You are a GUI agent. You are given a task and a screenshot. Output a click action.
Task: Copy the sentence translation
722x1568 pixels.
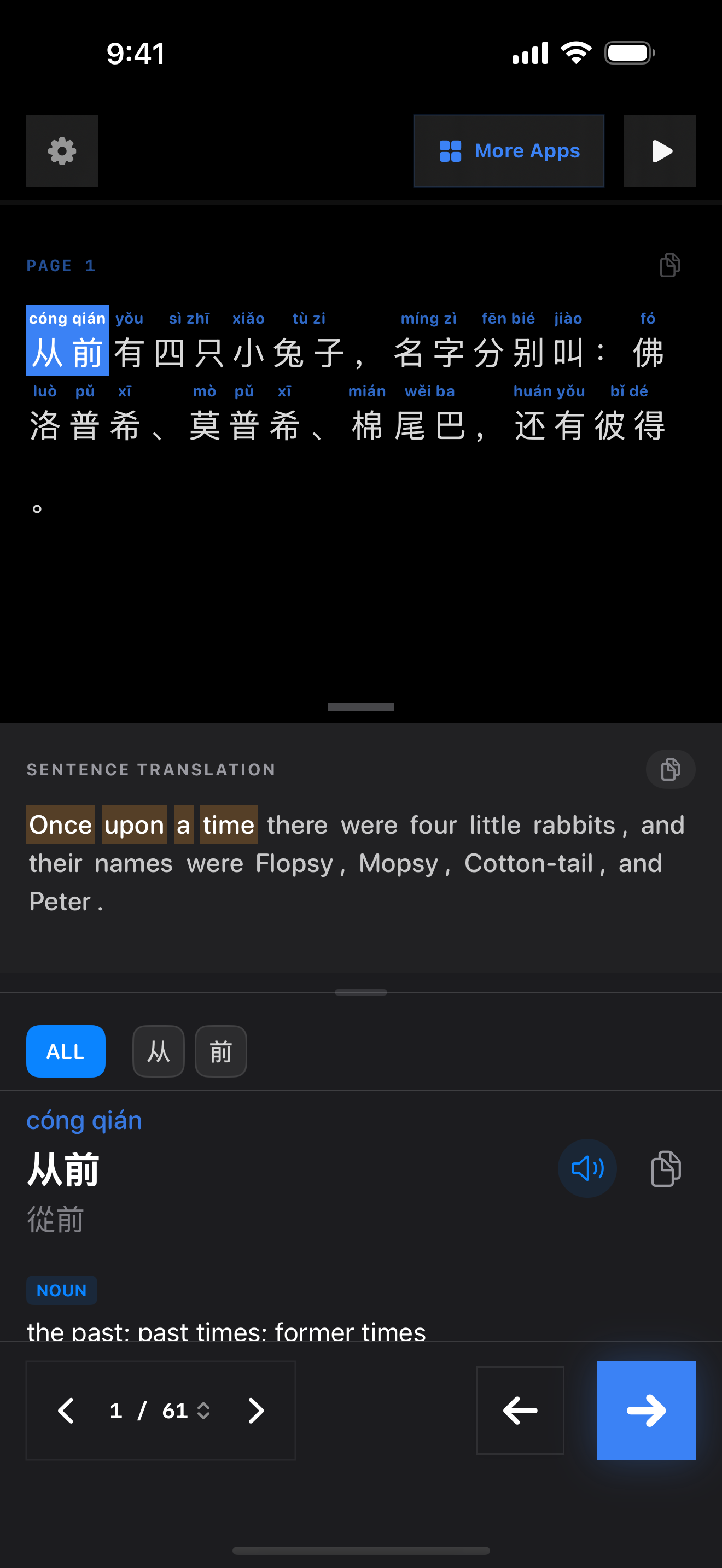pyautogui.click(x=670, y=769)
